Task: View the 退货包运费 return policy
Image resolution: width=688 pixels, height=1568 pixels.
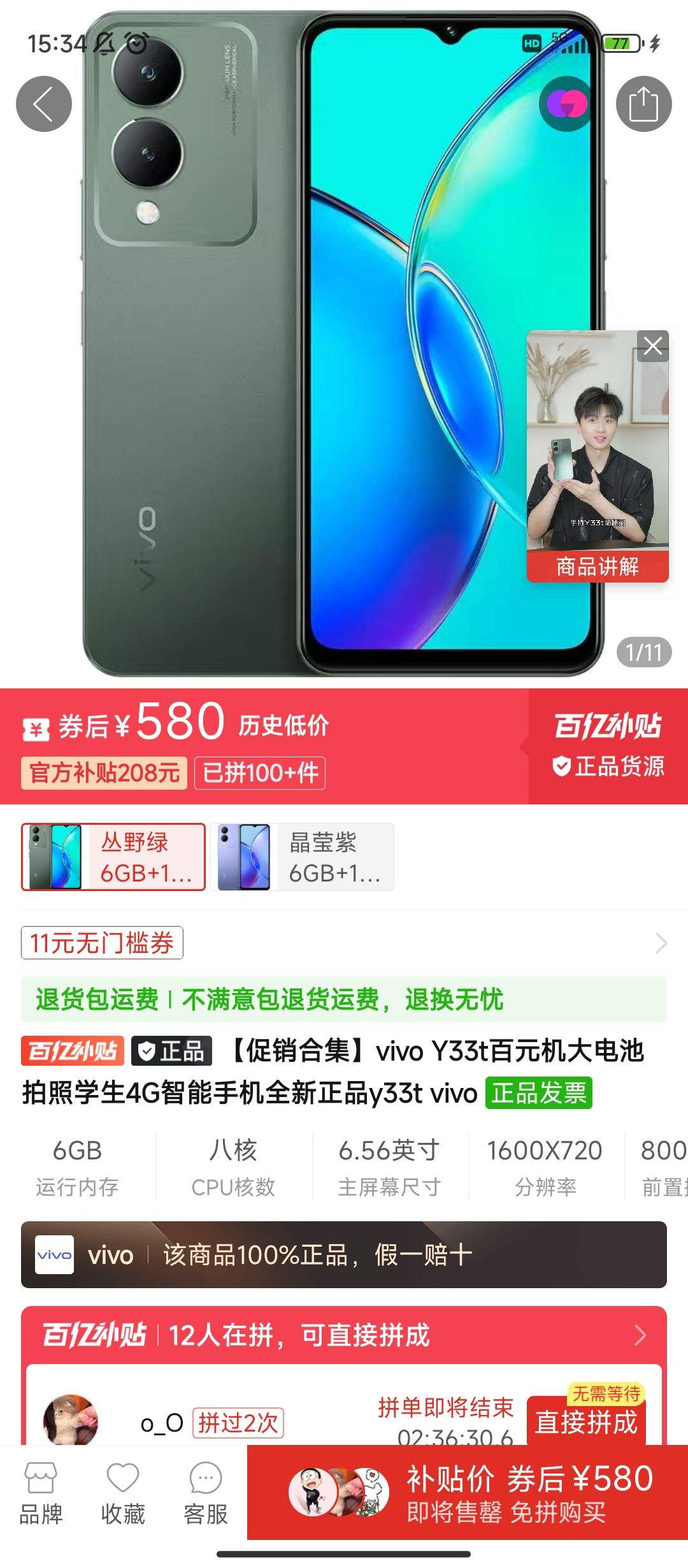Action: (x=344, y=999)
